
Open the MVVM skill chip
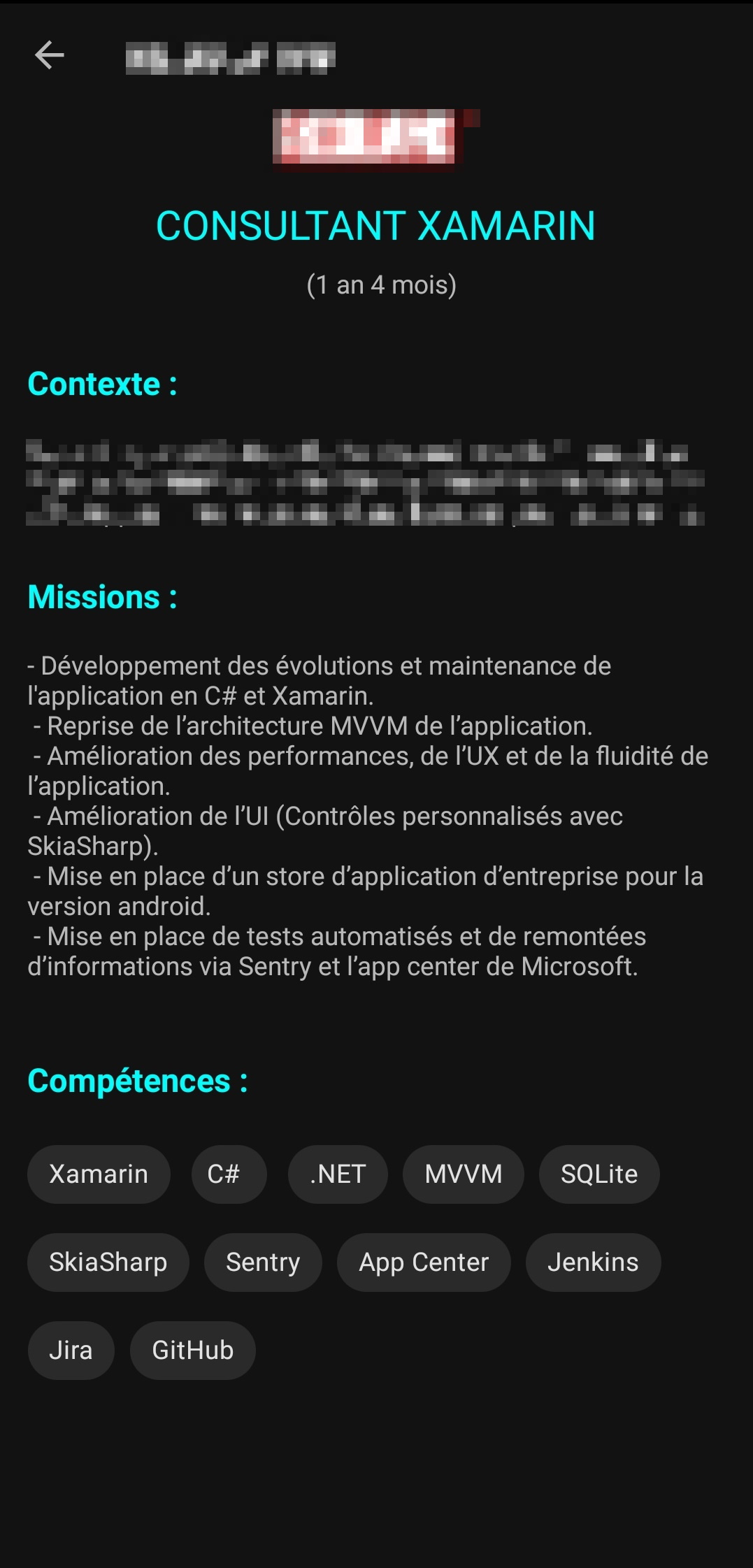(x=463, y=1174)
